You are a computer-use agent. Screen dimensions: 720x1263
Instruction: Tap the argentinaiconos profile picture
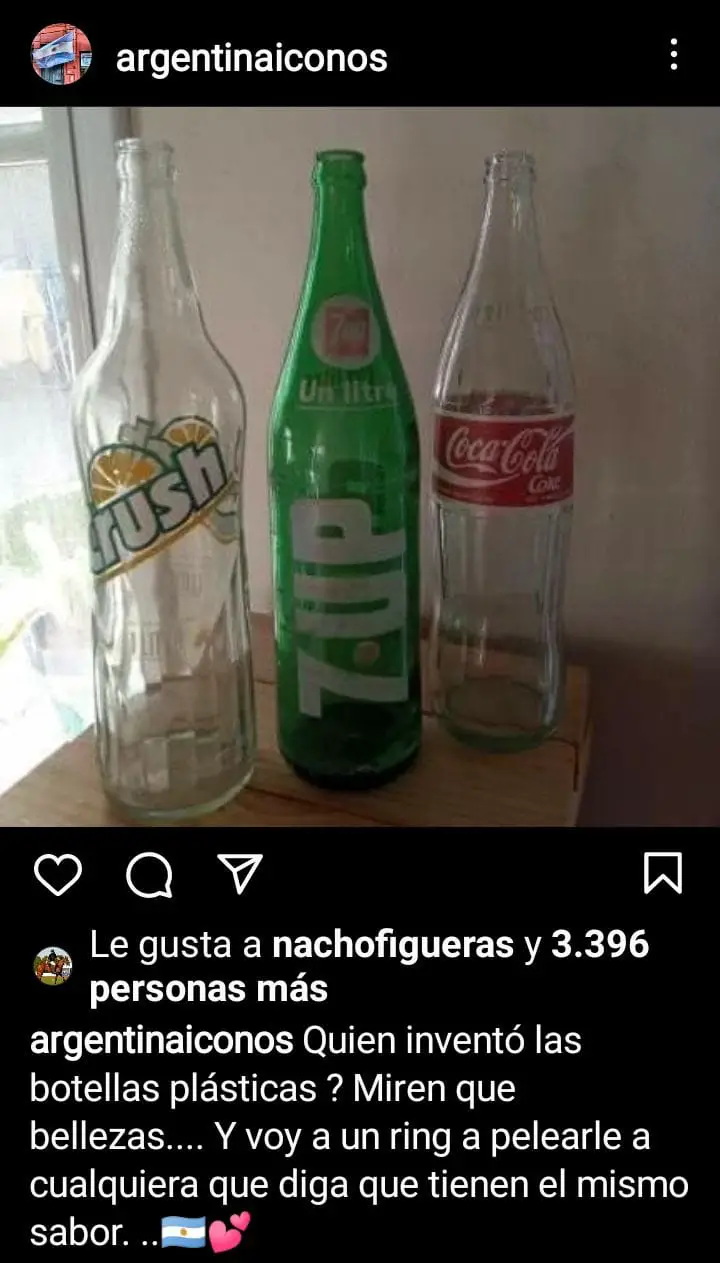coord(61,54)
